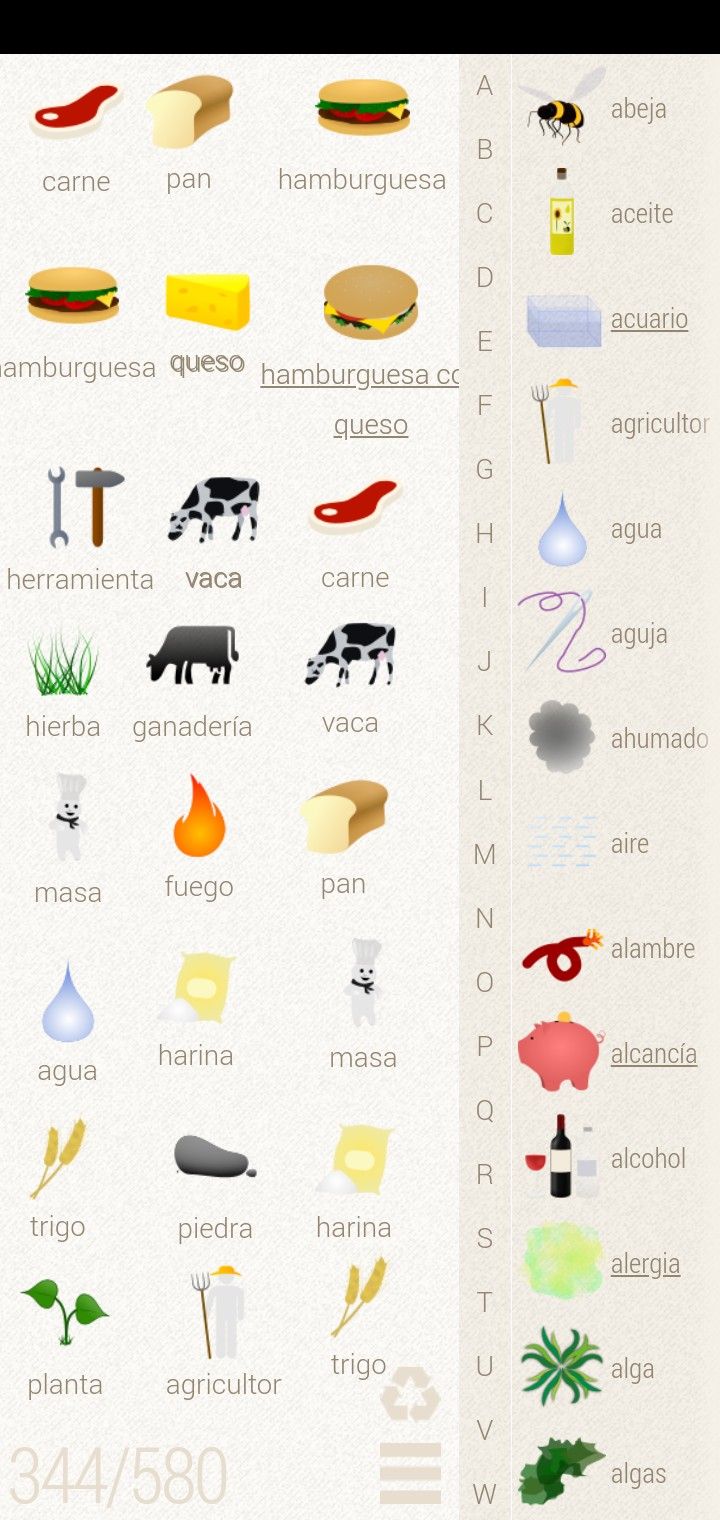Click the hamburguesa icon in the workspace
This screenshot has height=1520, width=720.
[x=361, y=110]
